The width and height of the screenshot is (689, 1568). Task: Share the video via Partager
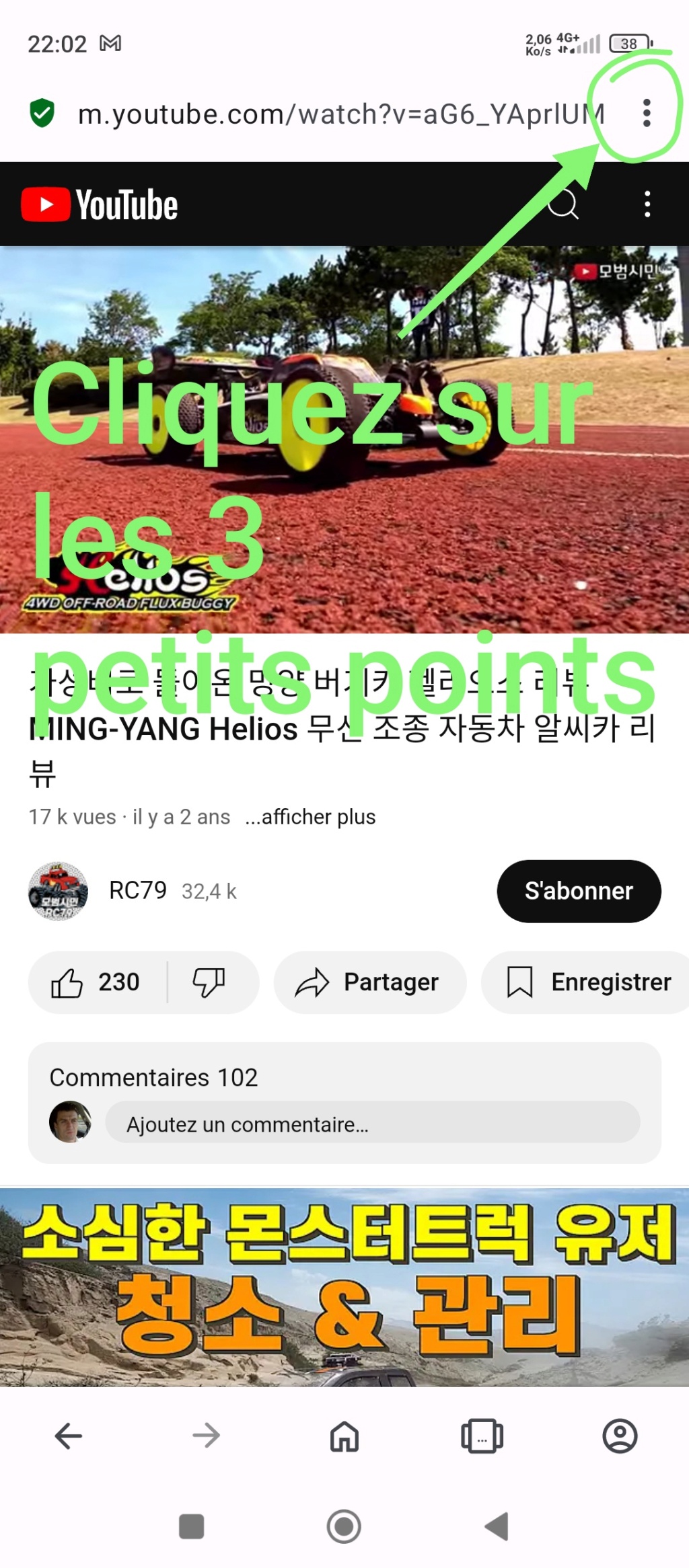coord(369,982)
